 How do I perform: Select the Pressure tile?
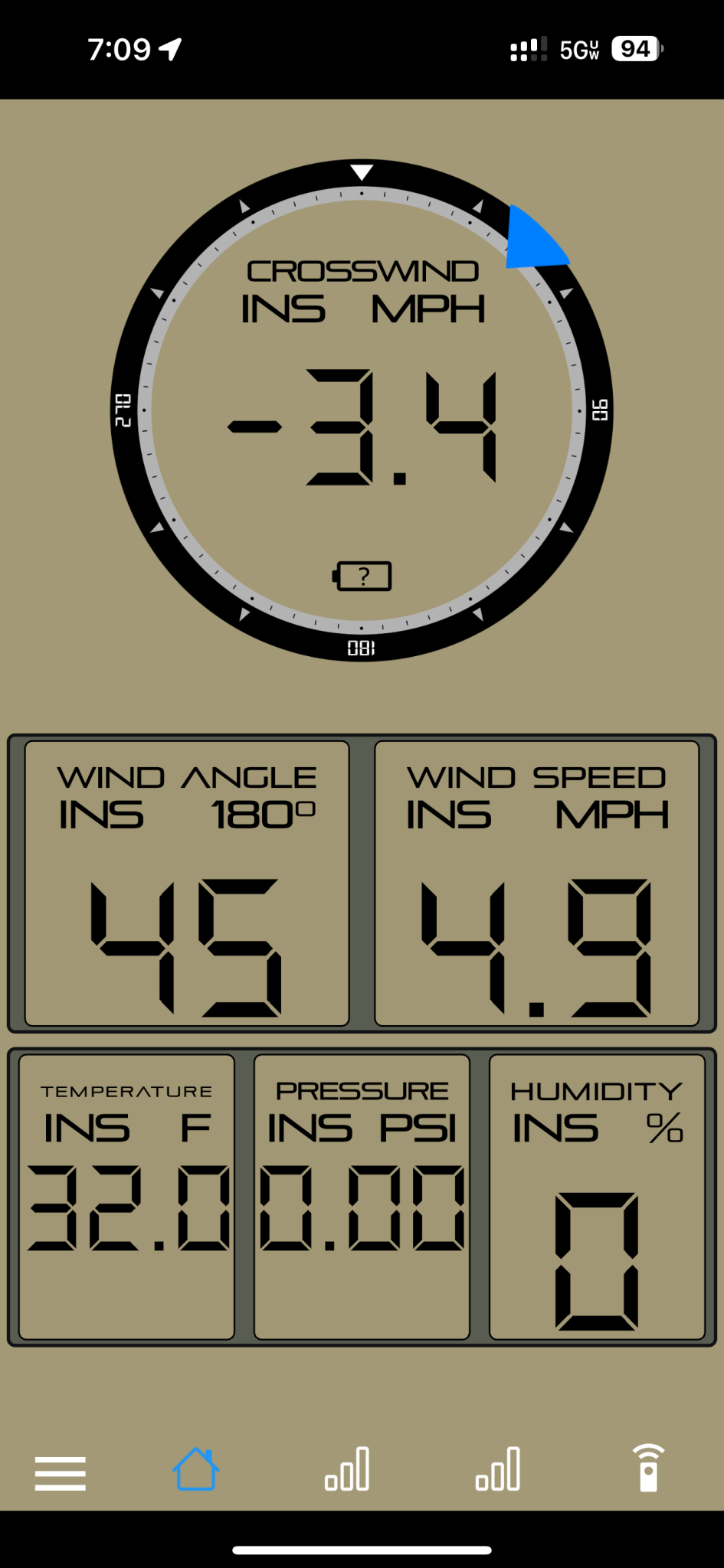click(362, 1197)
